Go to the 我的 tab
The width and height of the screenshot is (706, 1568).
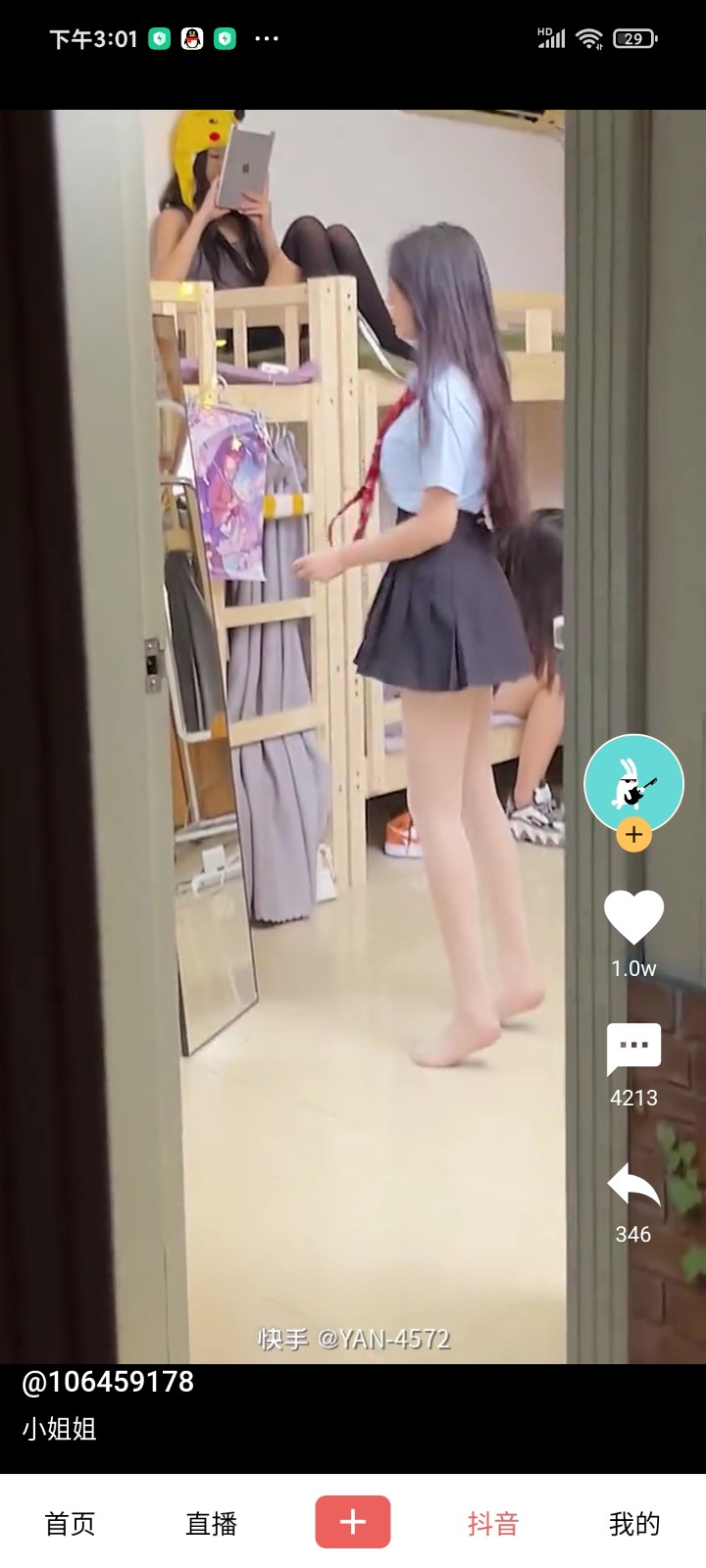[x=633, y=1523]
